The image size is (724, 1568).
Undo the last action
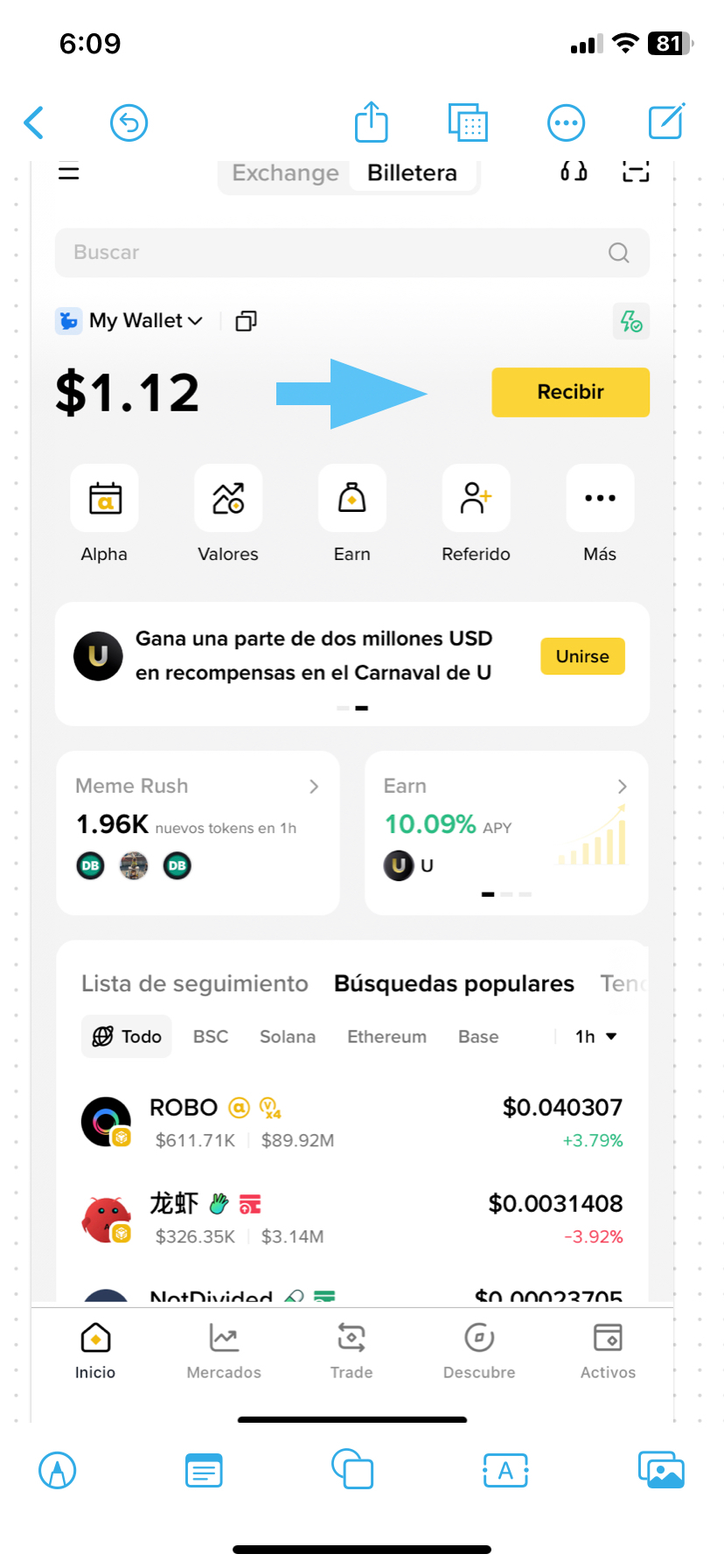(x=129, y=122)
